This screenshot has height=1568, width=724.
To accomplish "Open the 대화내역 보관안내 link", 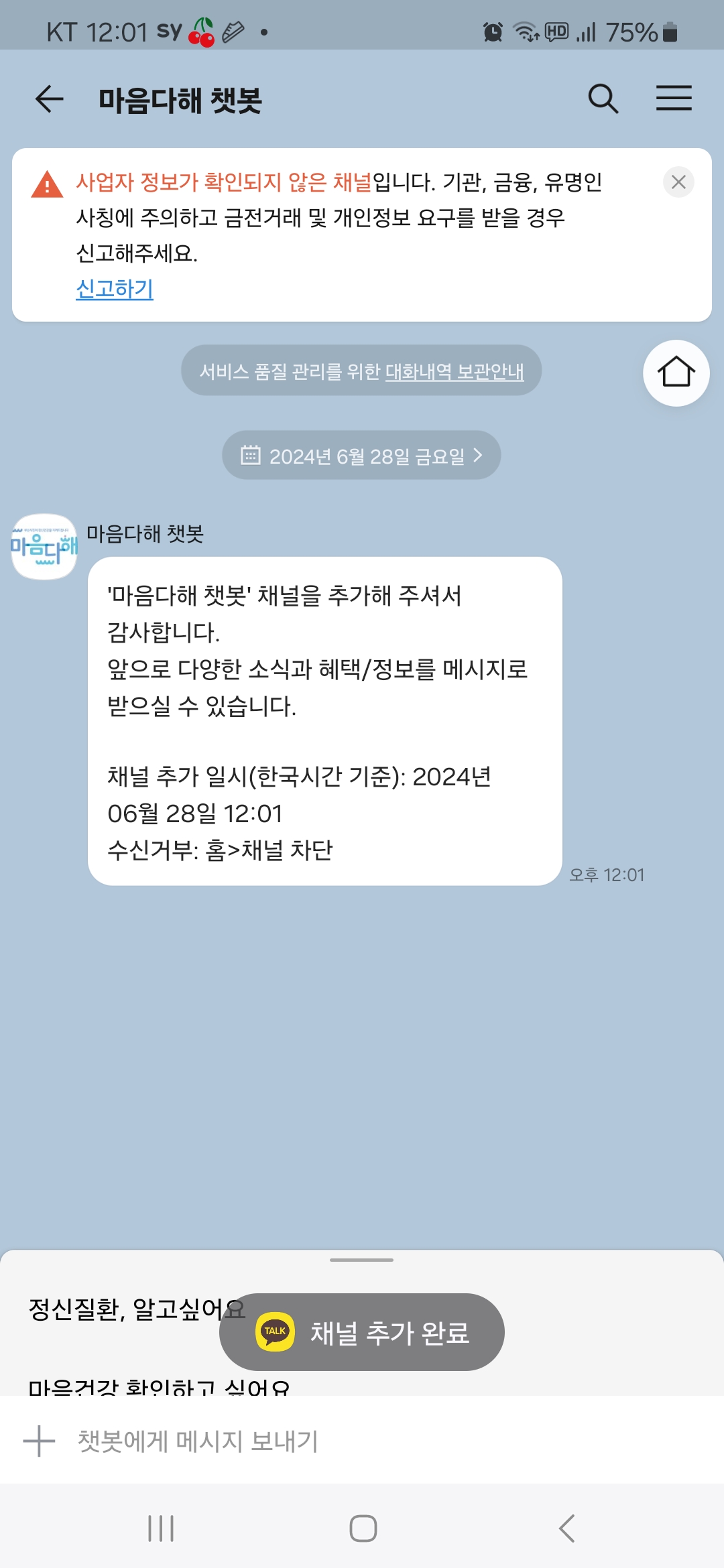I will (x=454, y=371).
